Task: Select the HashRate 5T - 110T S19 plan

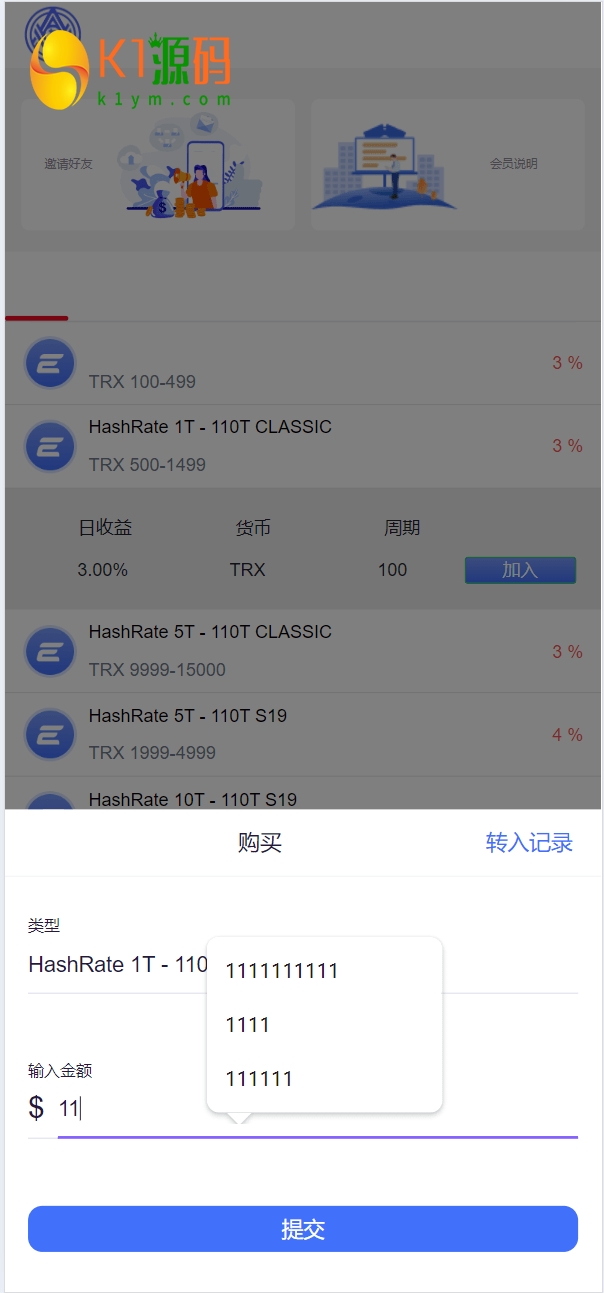Action: pos(302,734)
